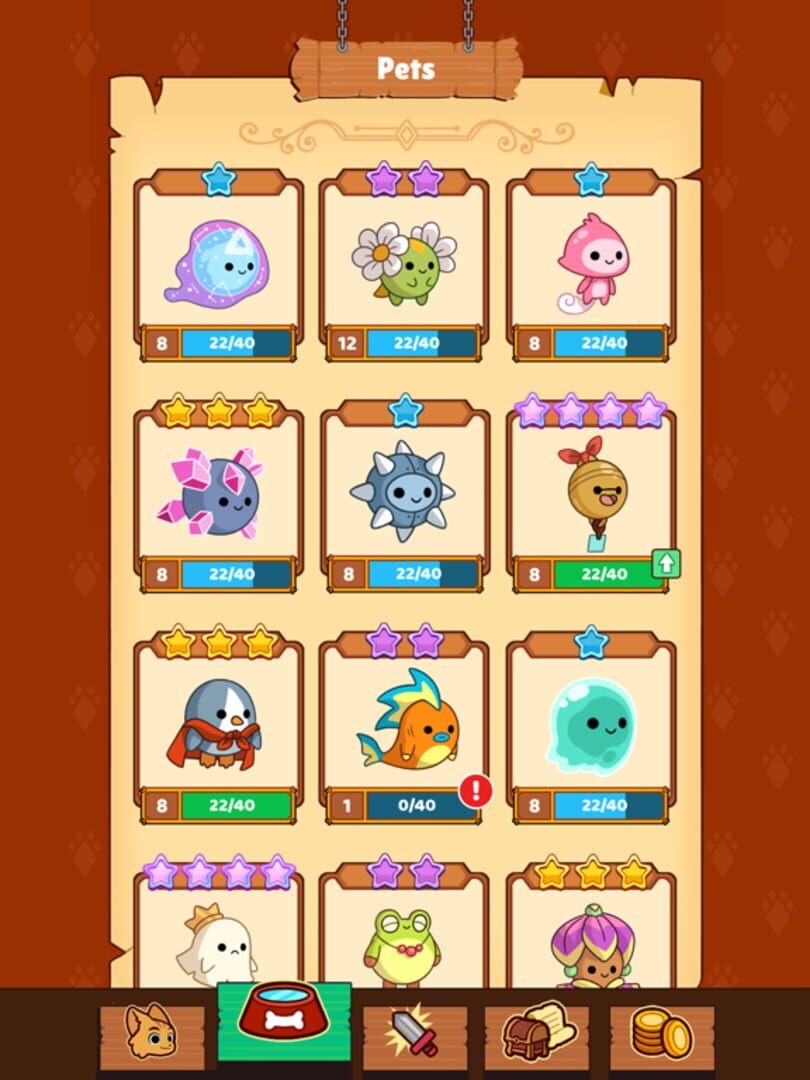The width and height of the screenshot is (810, 1080).
Task: Open the green frog pet card
Action: point(405,926)
